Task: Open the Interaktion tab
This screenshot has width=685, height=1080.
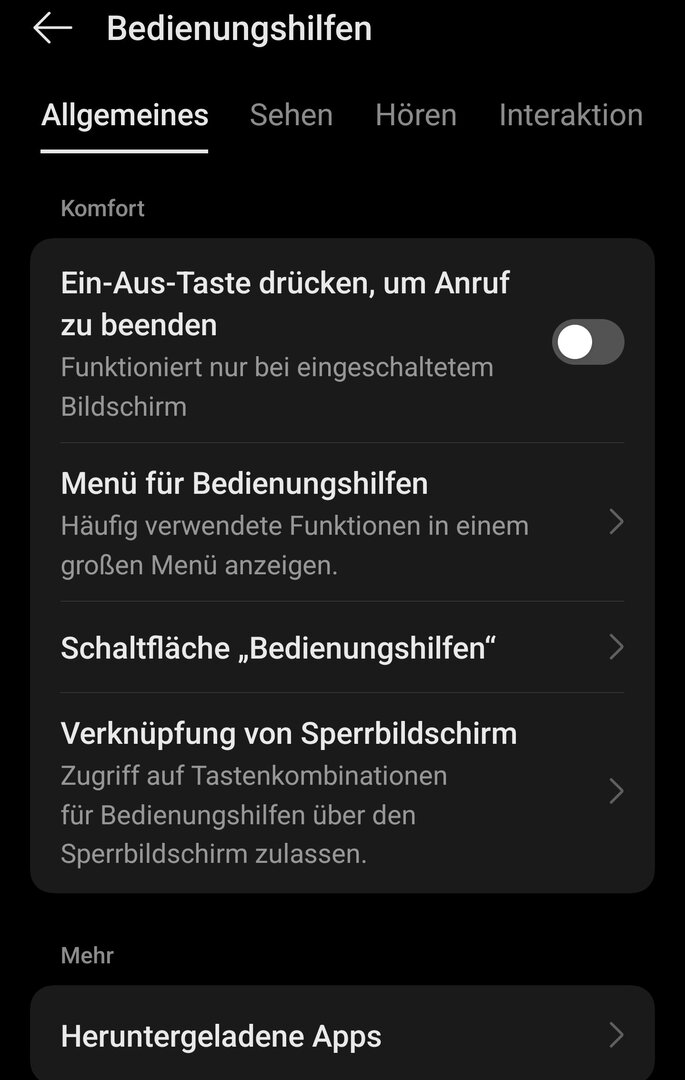Action: 570,115
